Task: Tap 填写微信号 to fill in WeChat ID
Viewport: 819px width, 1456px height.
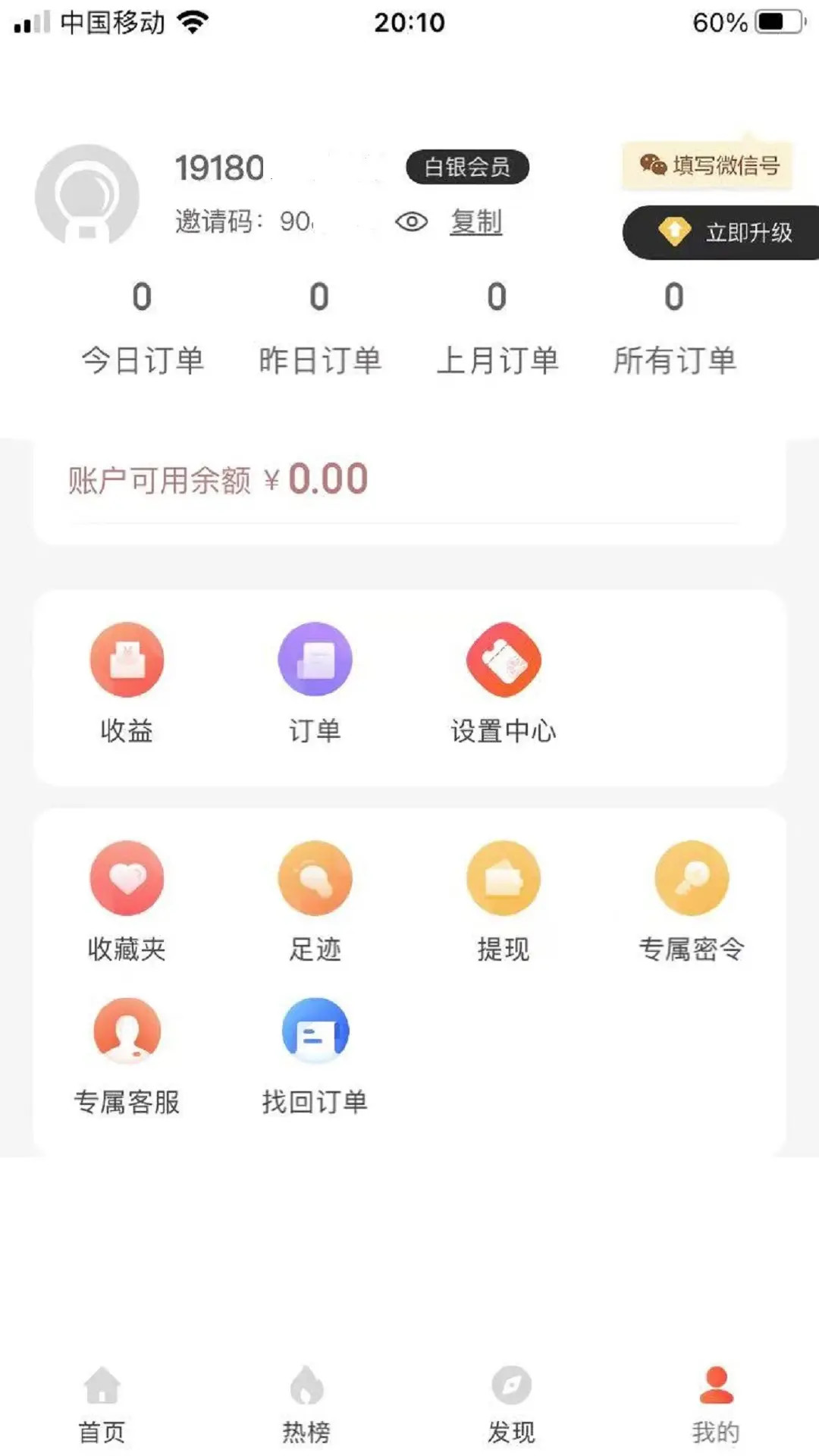Action: coord(705,165)
